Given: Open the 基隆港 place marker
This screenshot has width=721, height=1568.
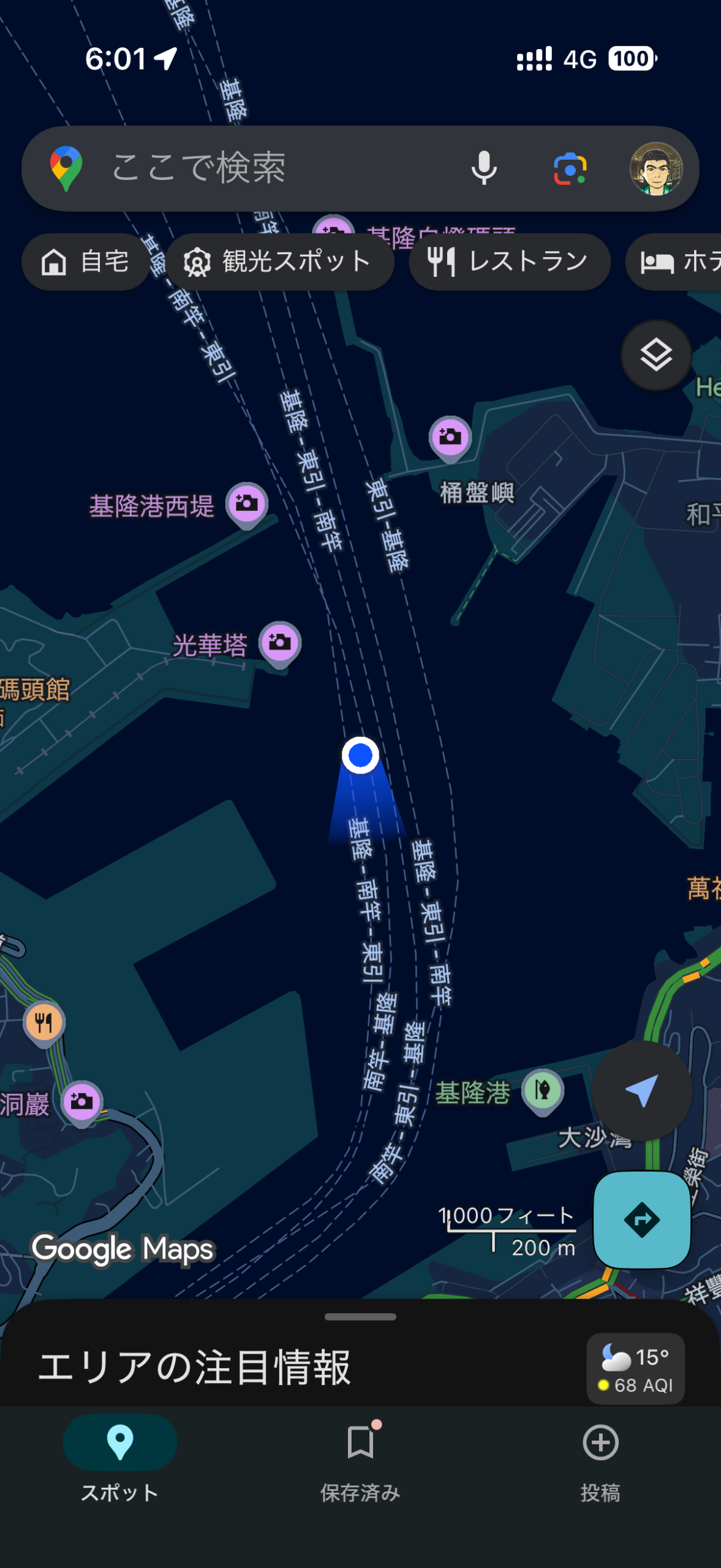Looking at the screenshot, I should pyautogui.click(x=543, y=1090).
